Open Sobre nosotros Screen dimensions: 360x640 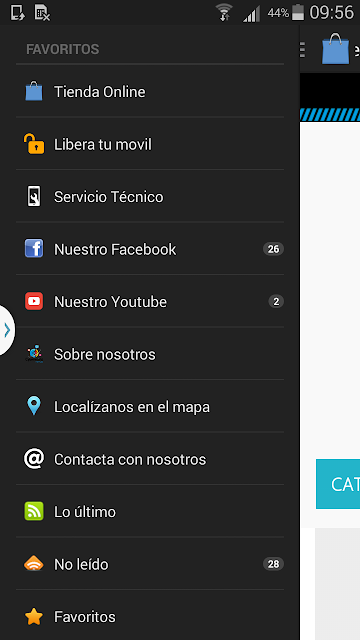[150, 354]
